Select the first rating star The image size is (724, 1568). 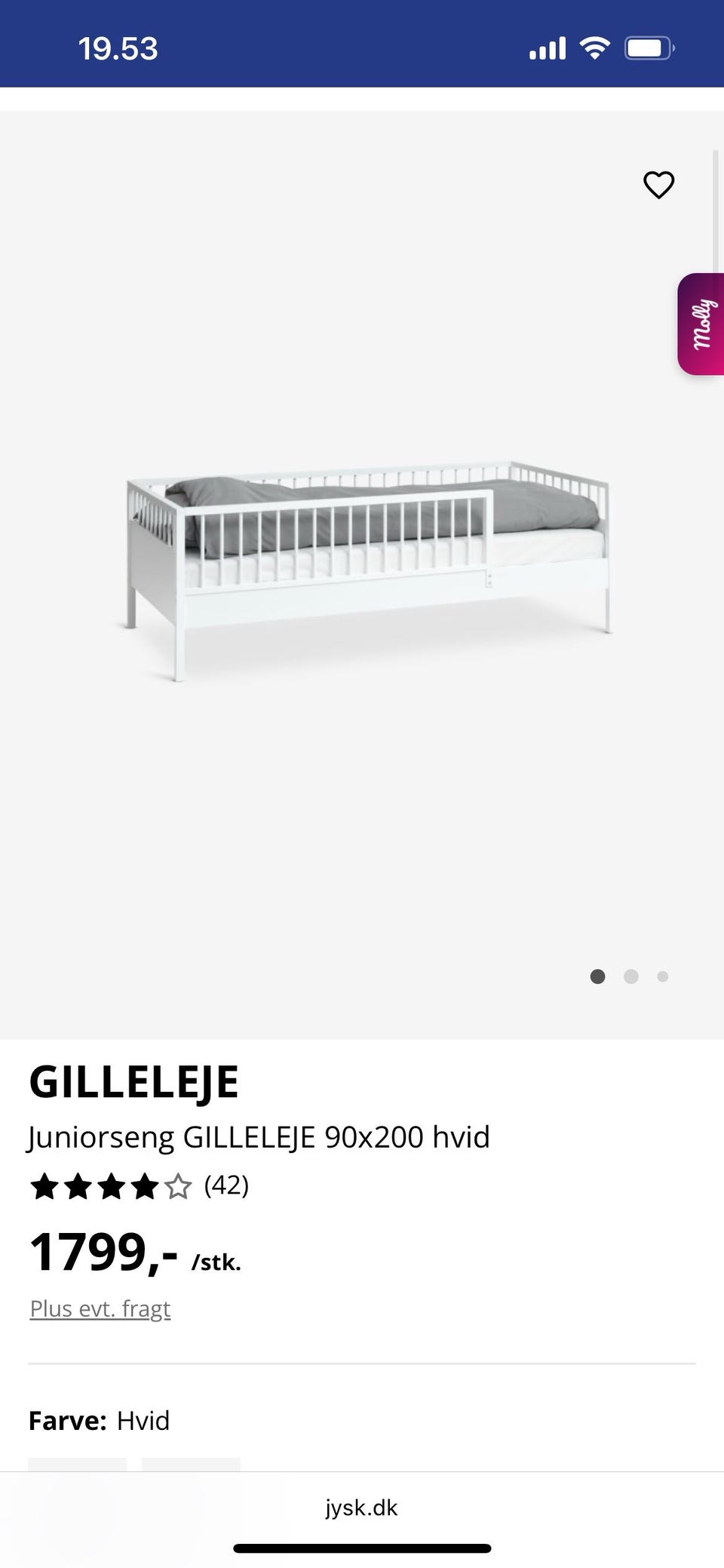coord(42,1185)
